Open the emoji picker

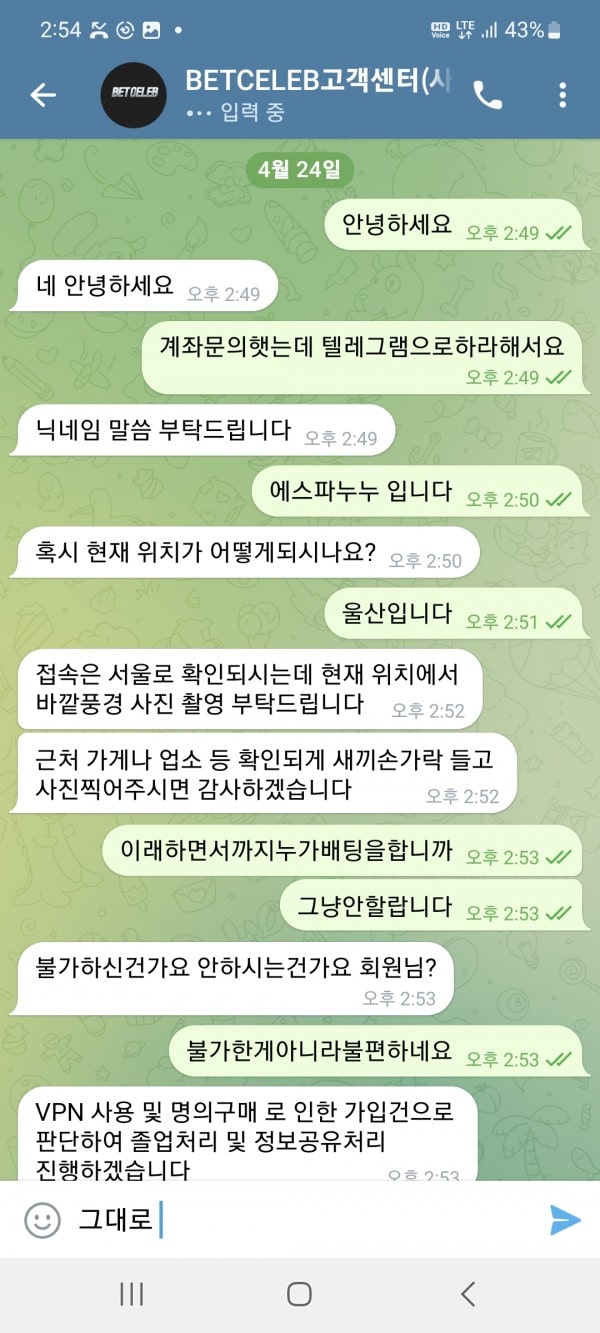click(x=42, y=1220)
